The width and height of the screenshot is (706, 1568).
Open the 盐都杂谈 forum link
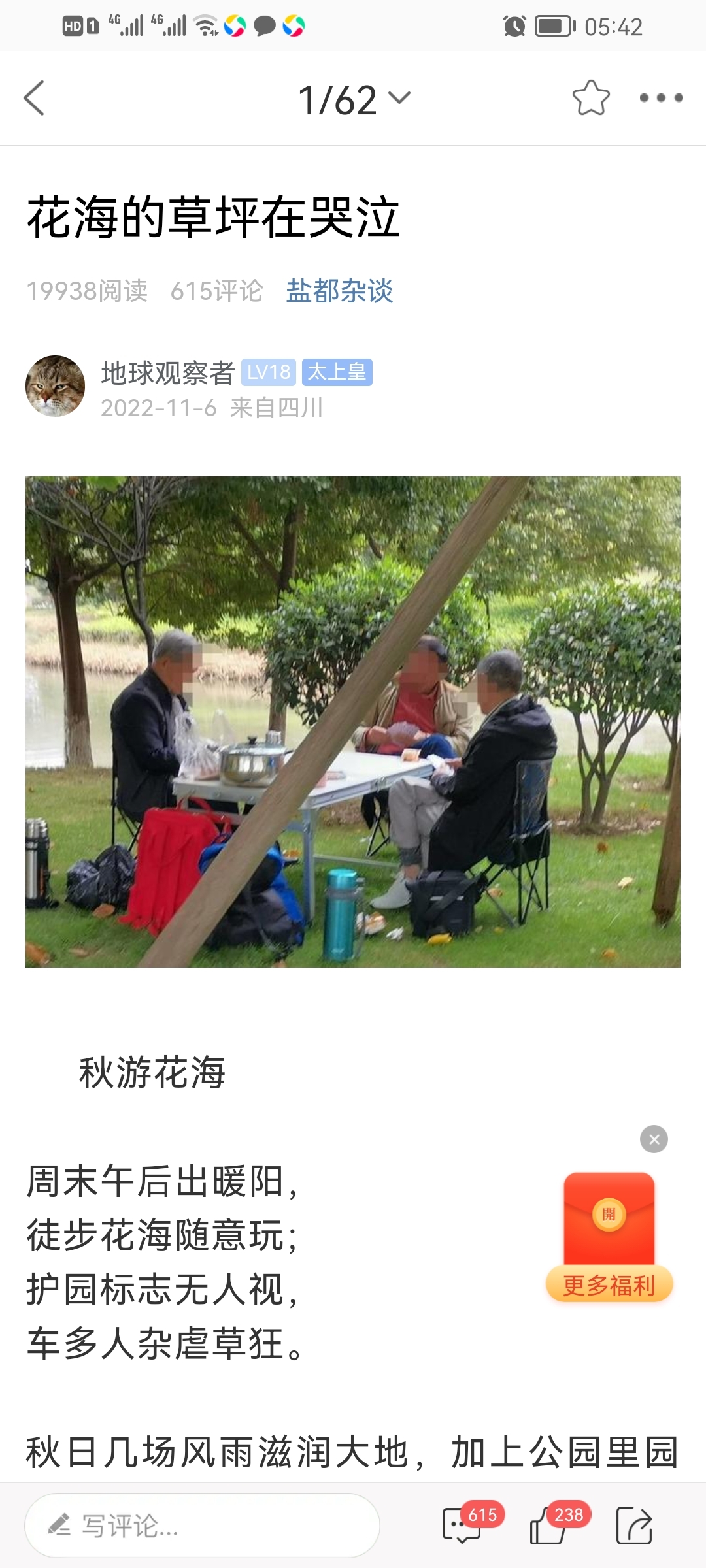point(339,291)
